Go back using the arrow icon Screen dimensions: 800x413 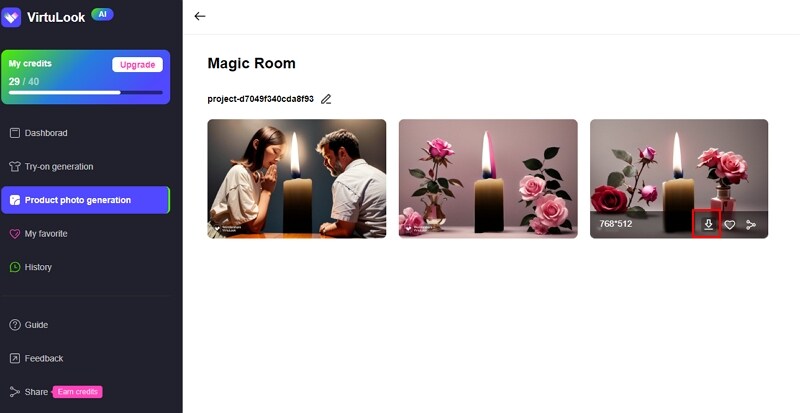(x=200, y=16)
